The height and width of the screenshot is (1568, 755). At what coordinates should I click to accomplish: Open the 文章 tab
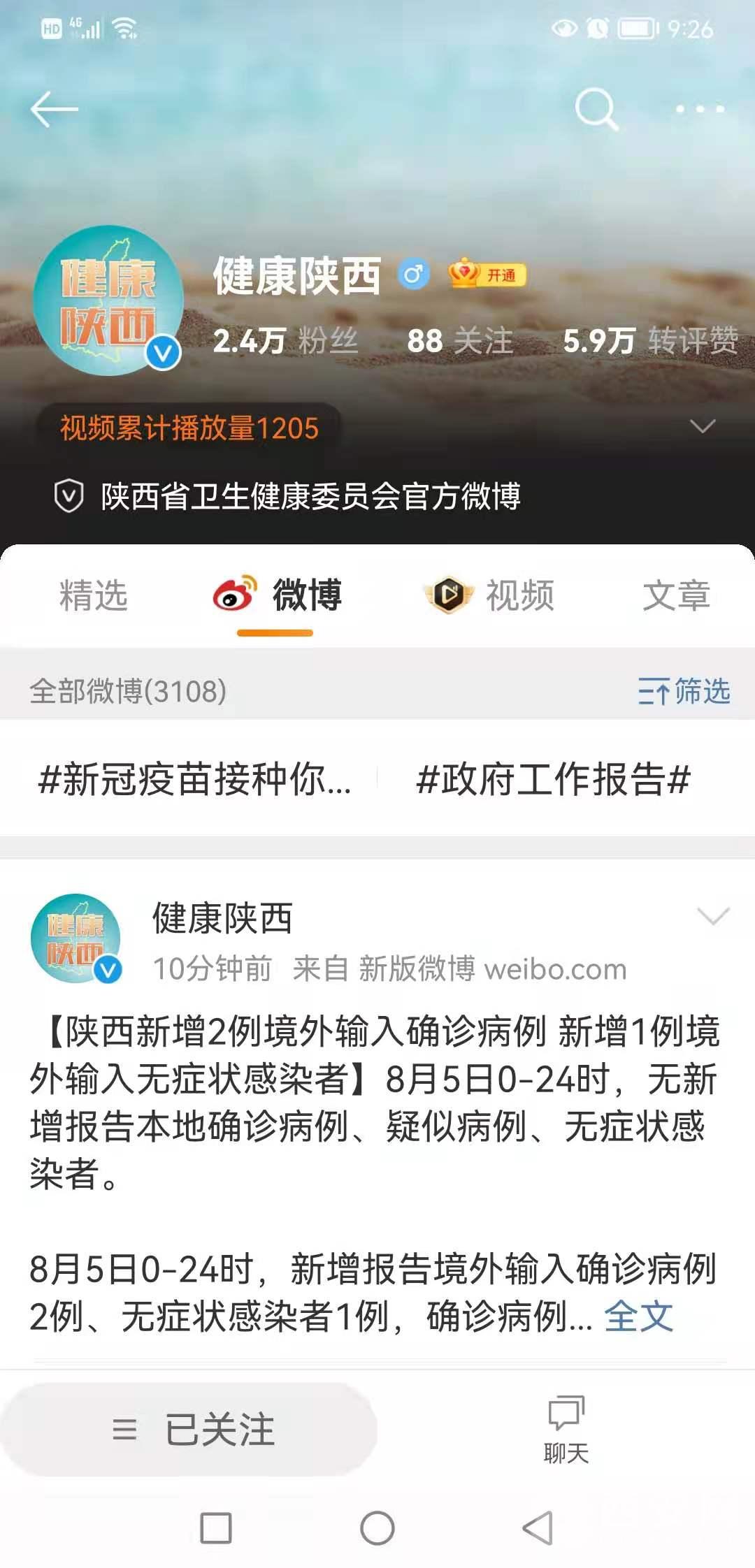(676, 596)
